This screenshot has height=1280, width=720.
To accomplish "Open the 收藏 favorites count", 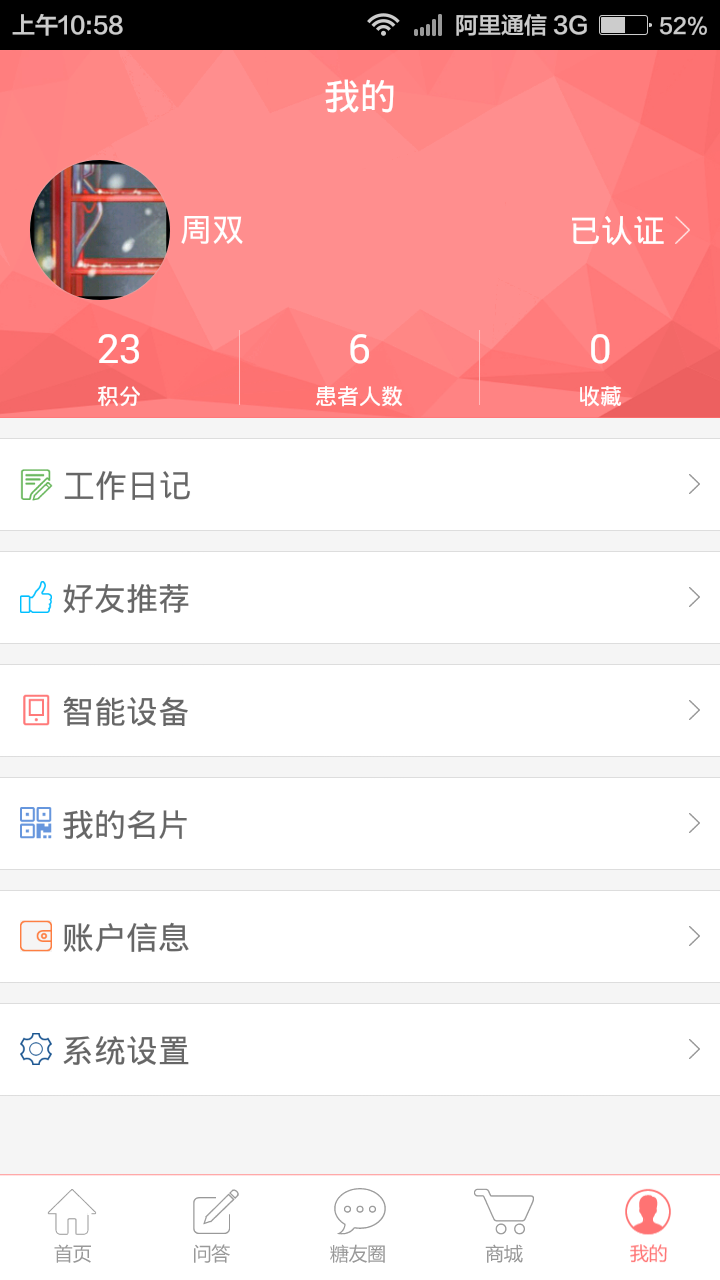I will 600,367.
